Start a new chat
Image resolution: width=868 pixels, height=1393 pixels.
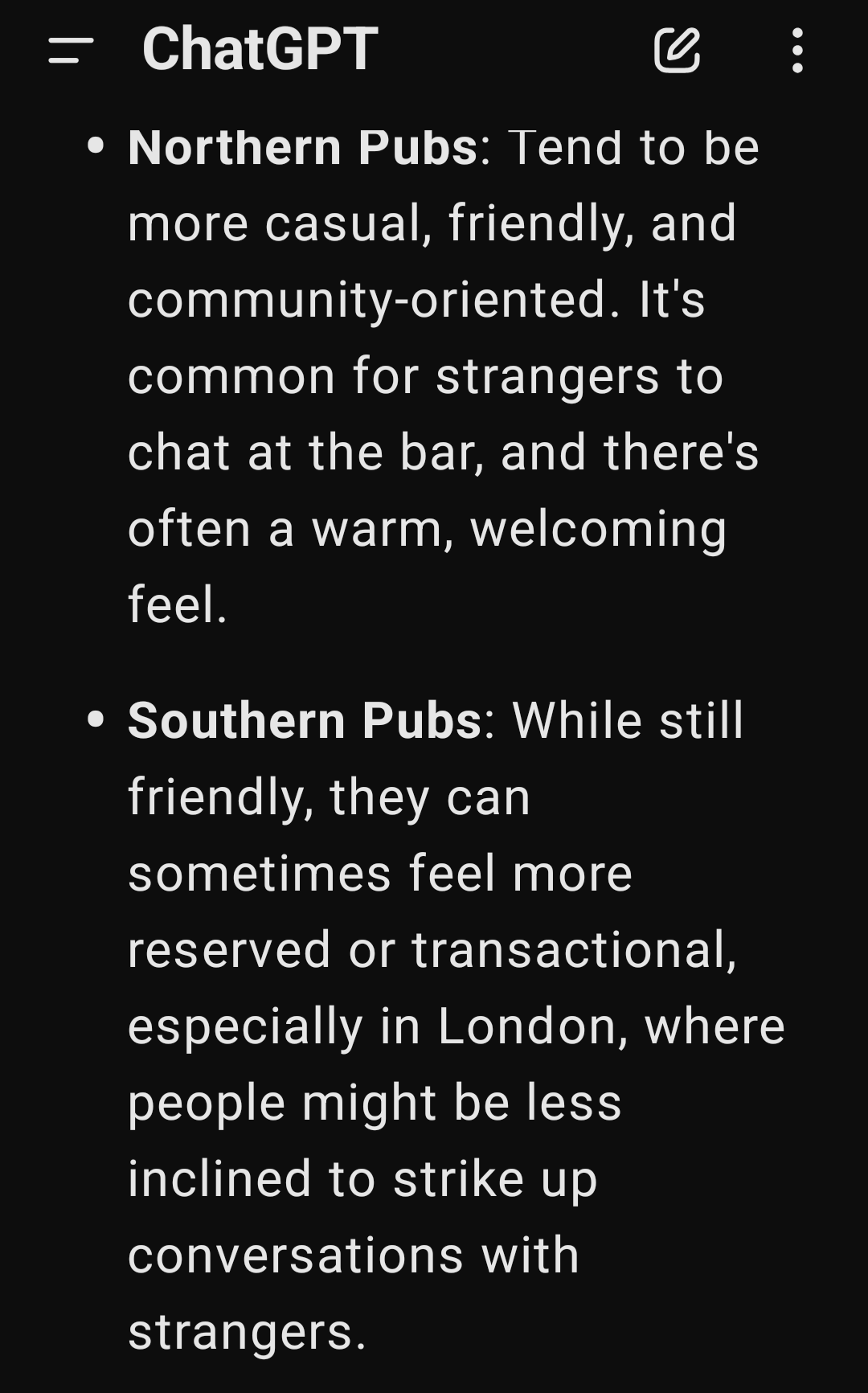point(677,50)
